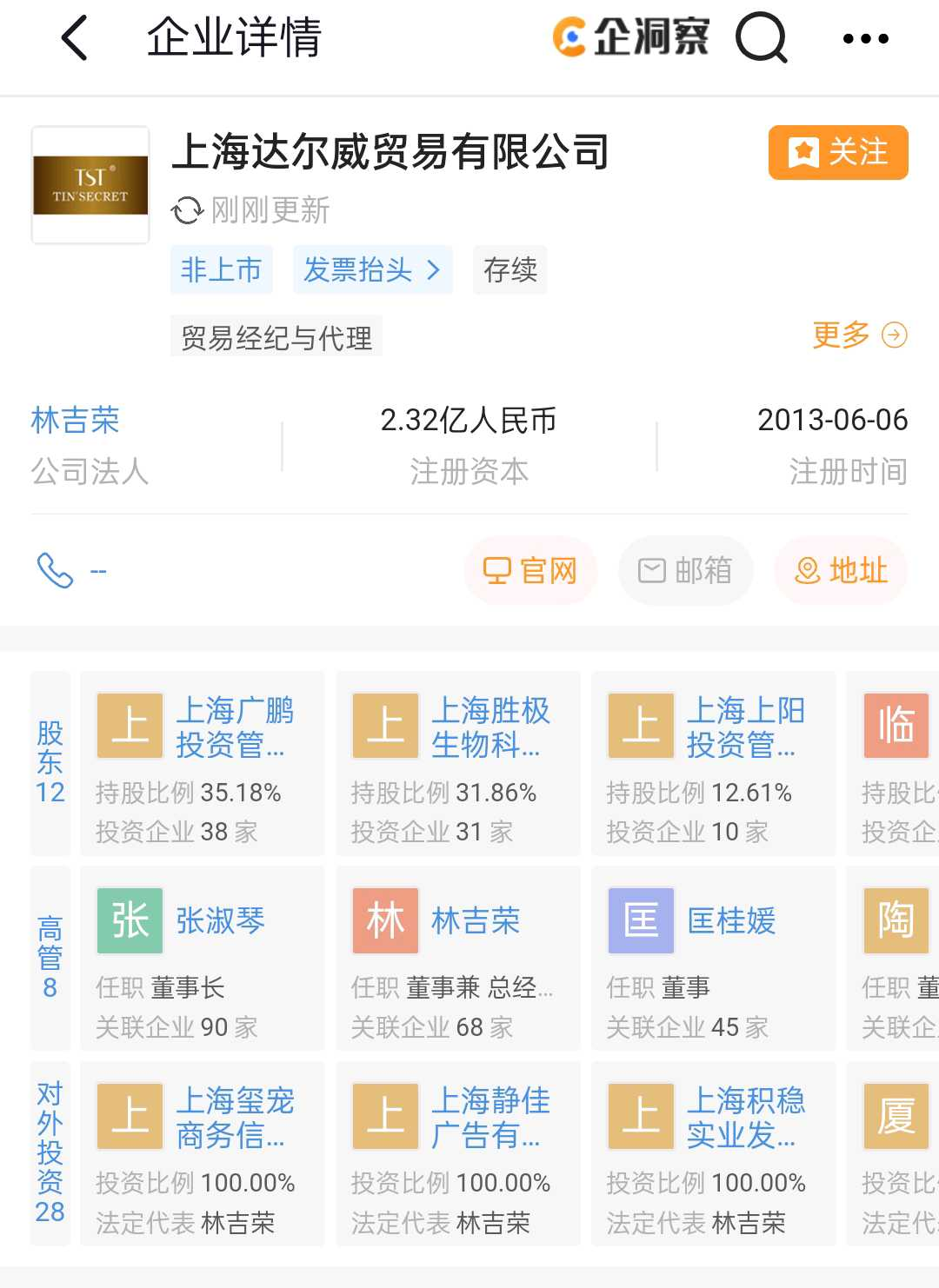939x1288 pixels.
Task: Call the company via phone icon
Action: [x=55, y=571]
